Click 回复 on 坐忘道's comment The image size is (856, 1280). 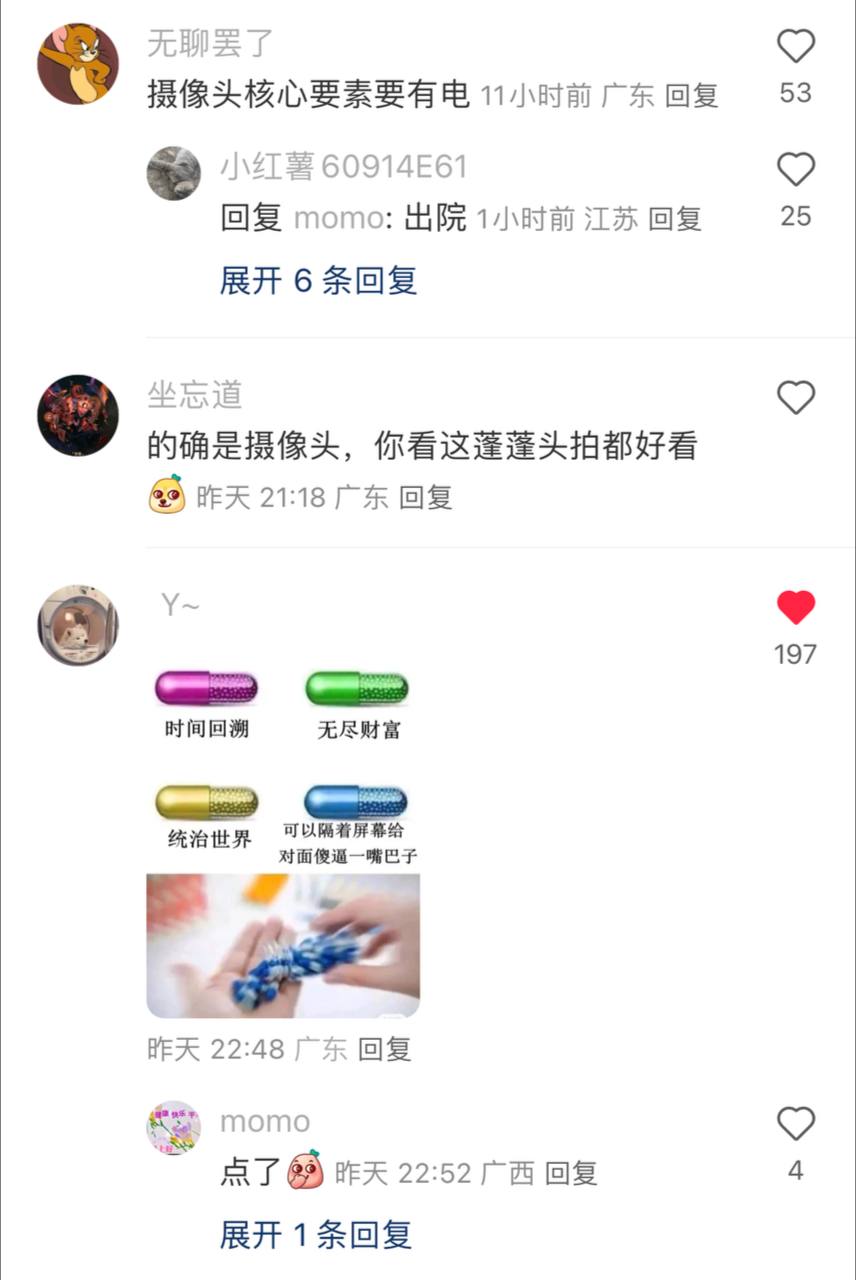pyautogui.click(x=427, y=497)
